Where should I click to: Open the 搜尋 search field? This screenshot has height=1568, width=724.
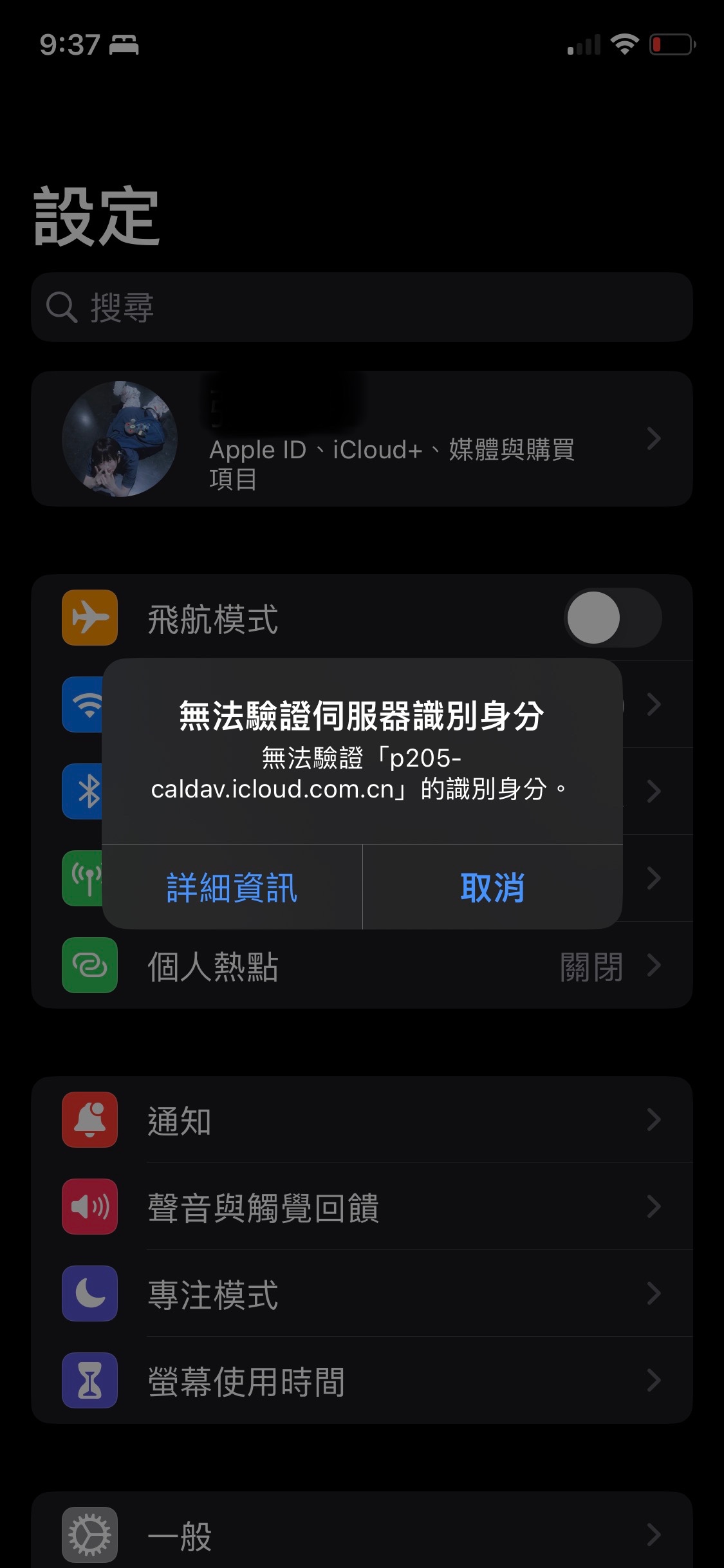[362, 307]
